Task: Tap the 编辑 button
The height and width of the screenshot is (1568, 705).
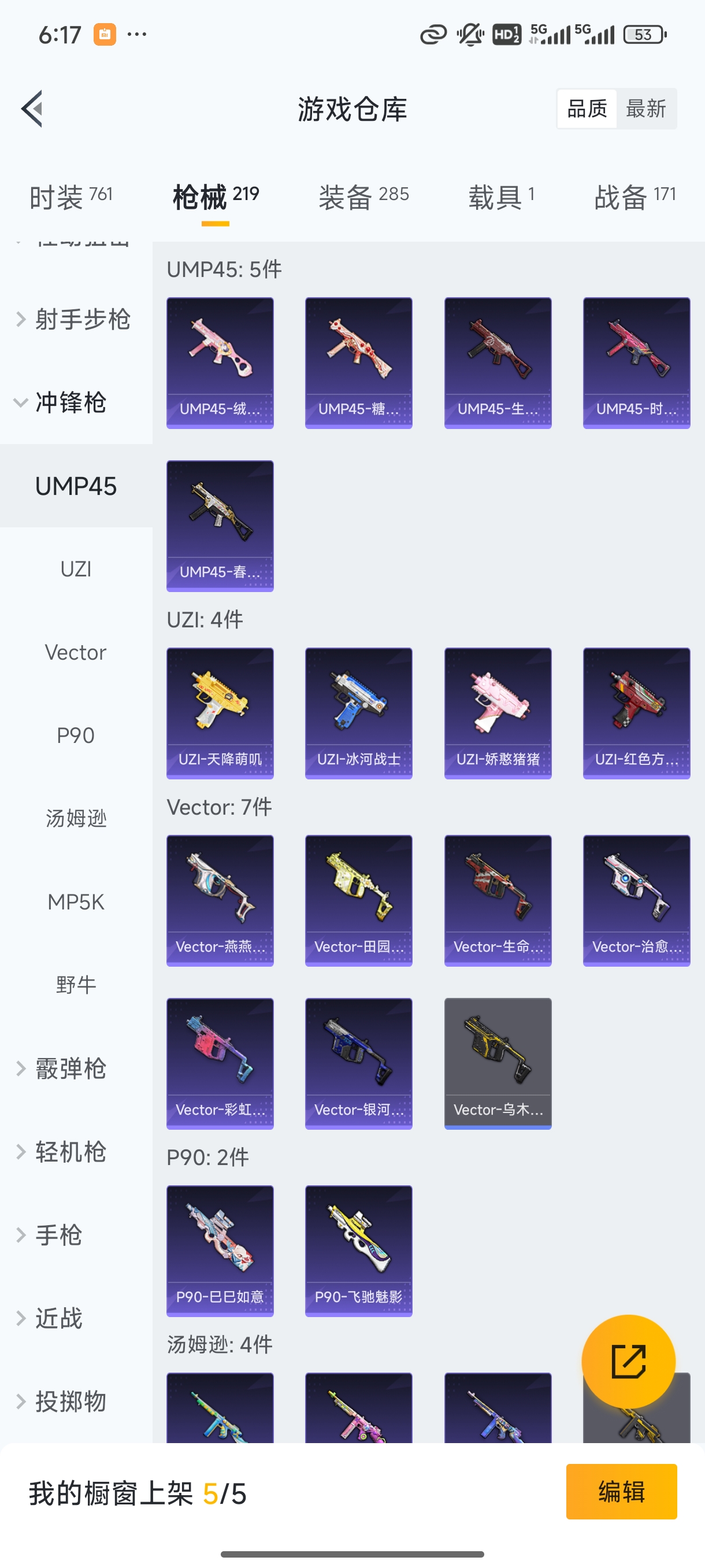Action: 621,1491
